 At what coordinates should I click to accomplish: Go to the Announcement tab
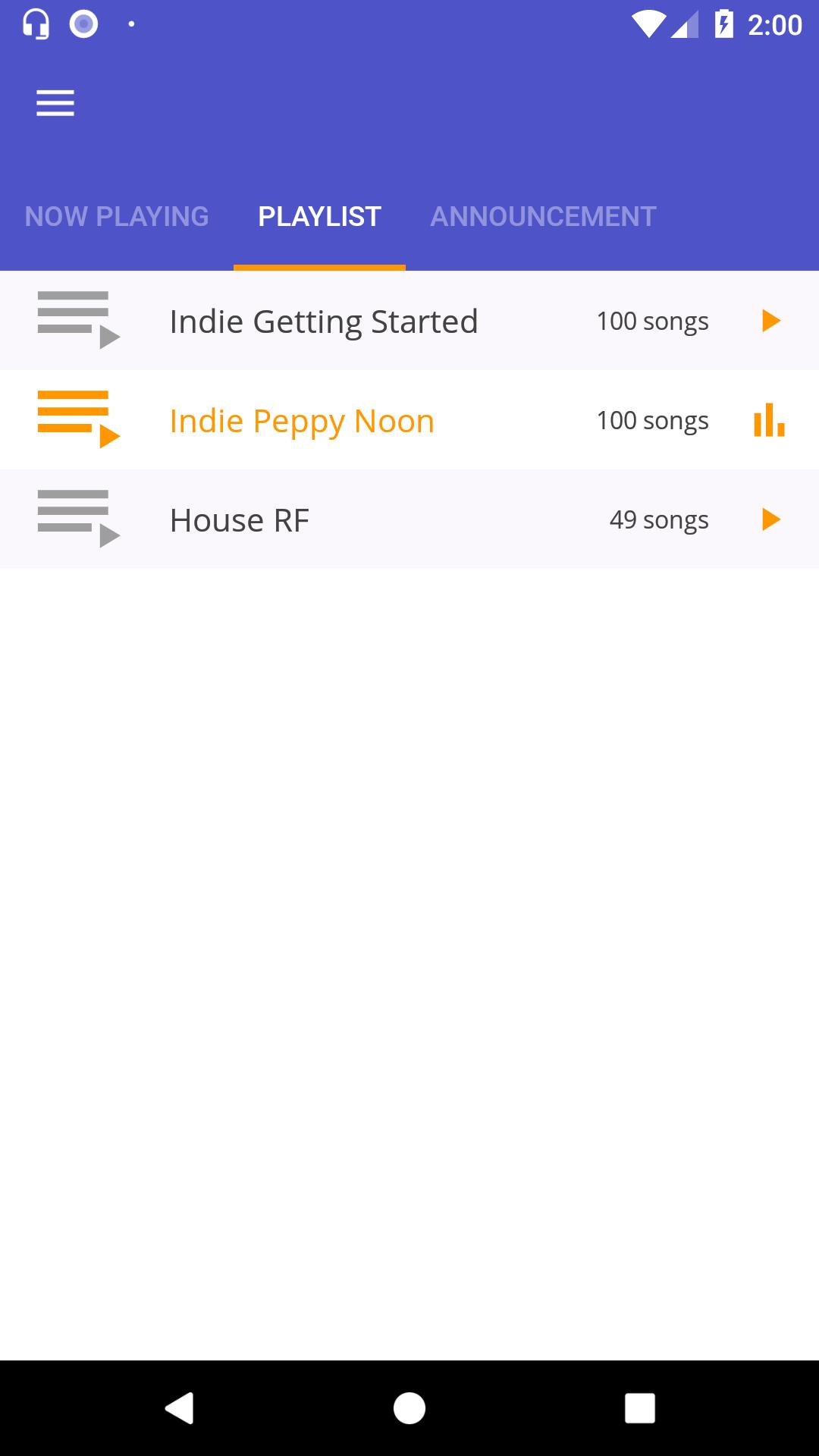point(543,217)
